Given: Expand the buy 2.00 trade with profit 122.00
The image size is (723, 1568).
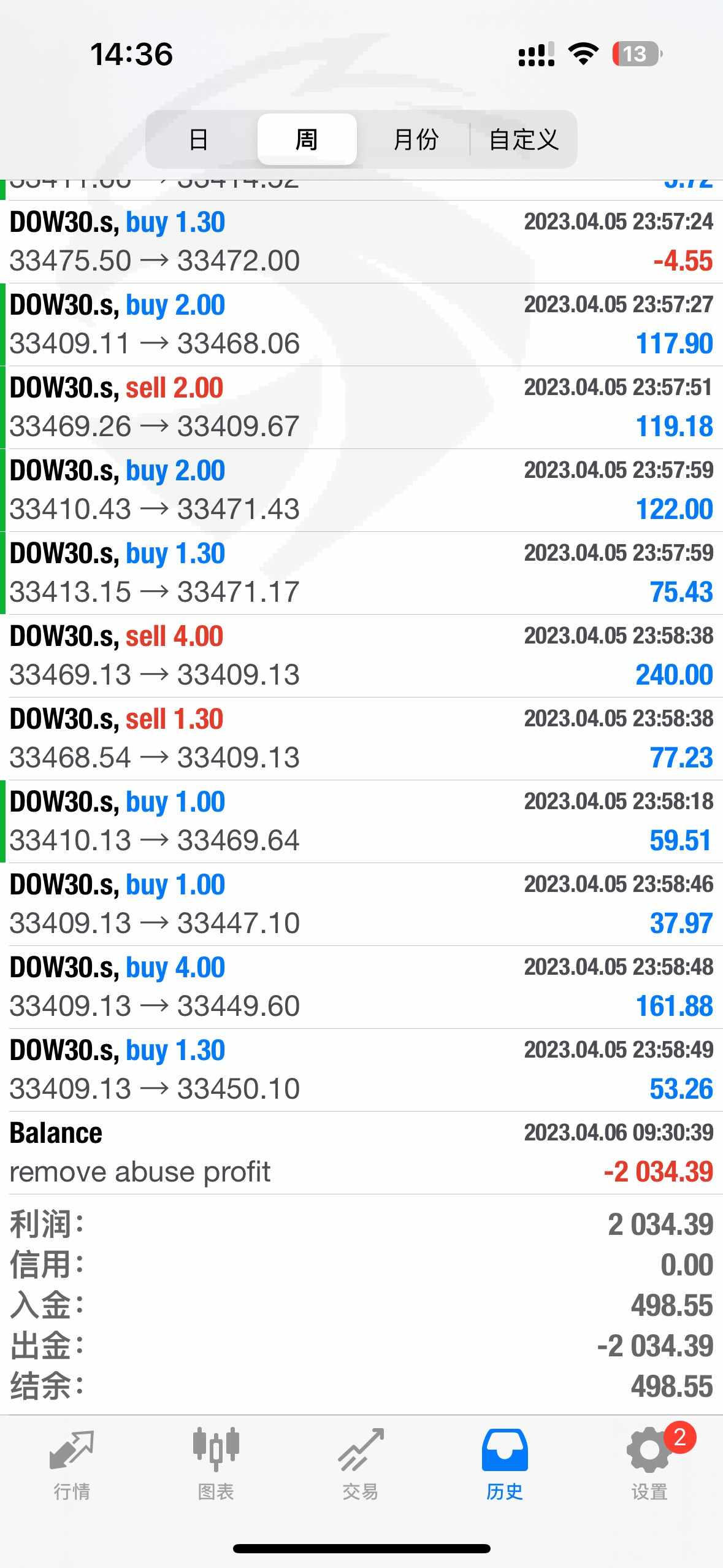Looking at the screenshot, I should (x=361, y=490).
